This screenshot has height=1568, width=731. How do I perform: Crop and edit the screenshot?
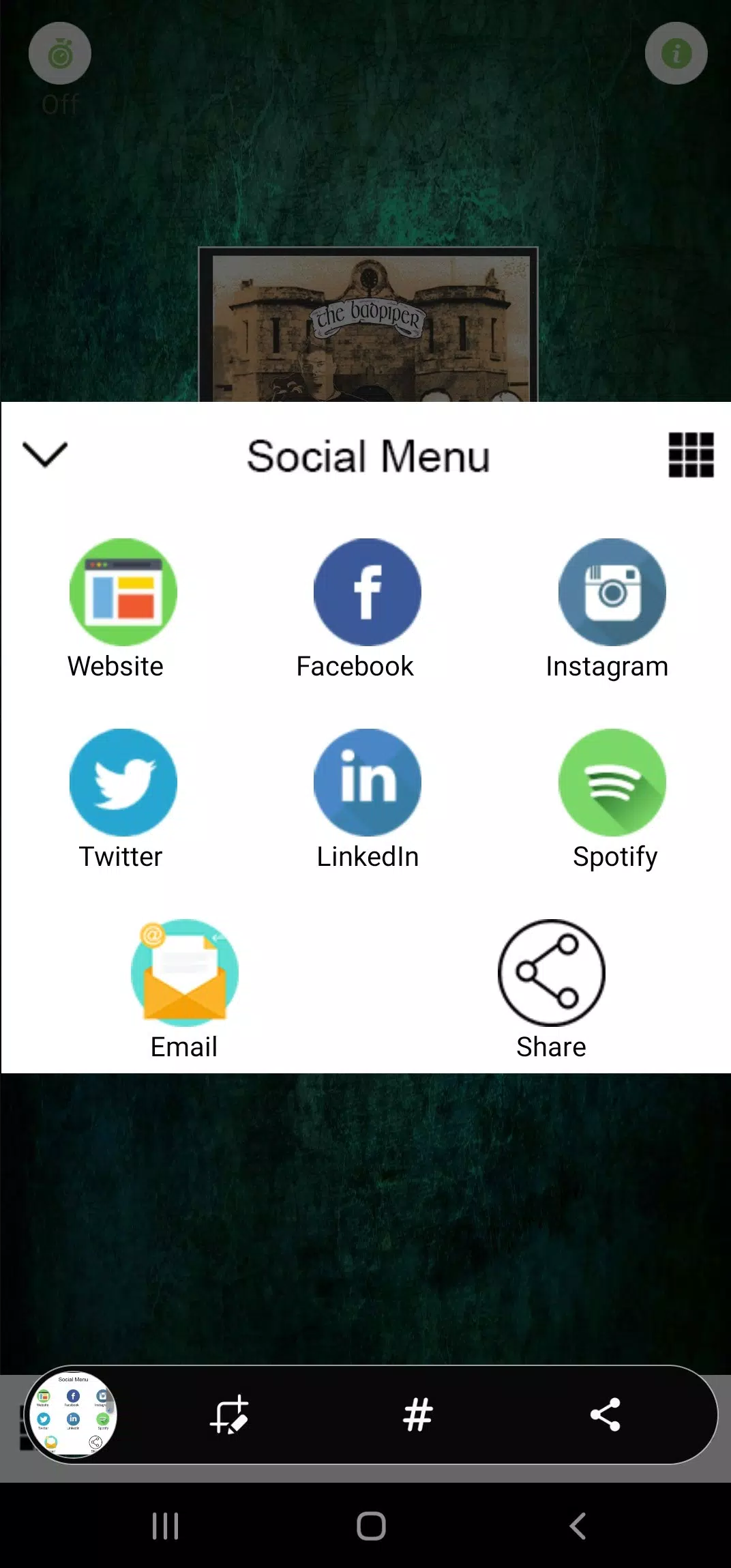[229, 1414]
